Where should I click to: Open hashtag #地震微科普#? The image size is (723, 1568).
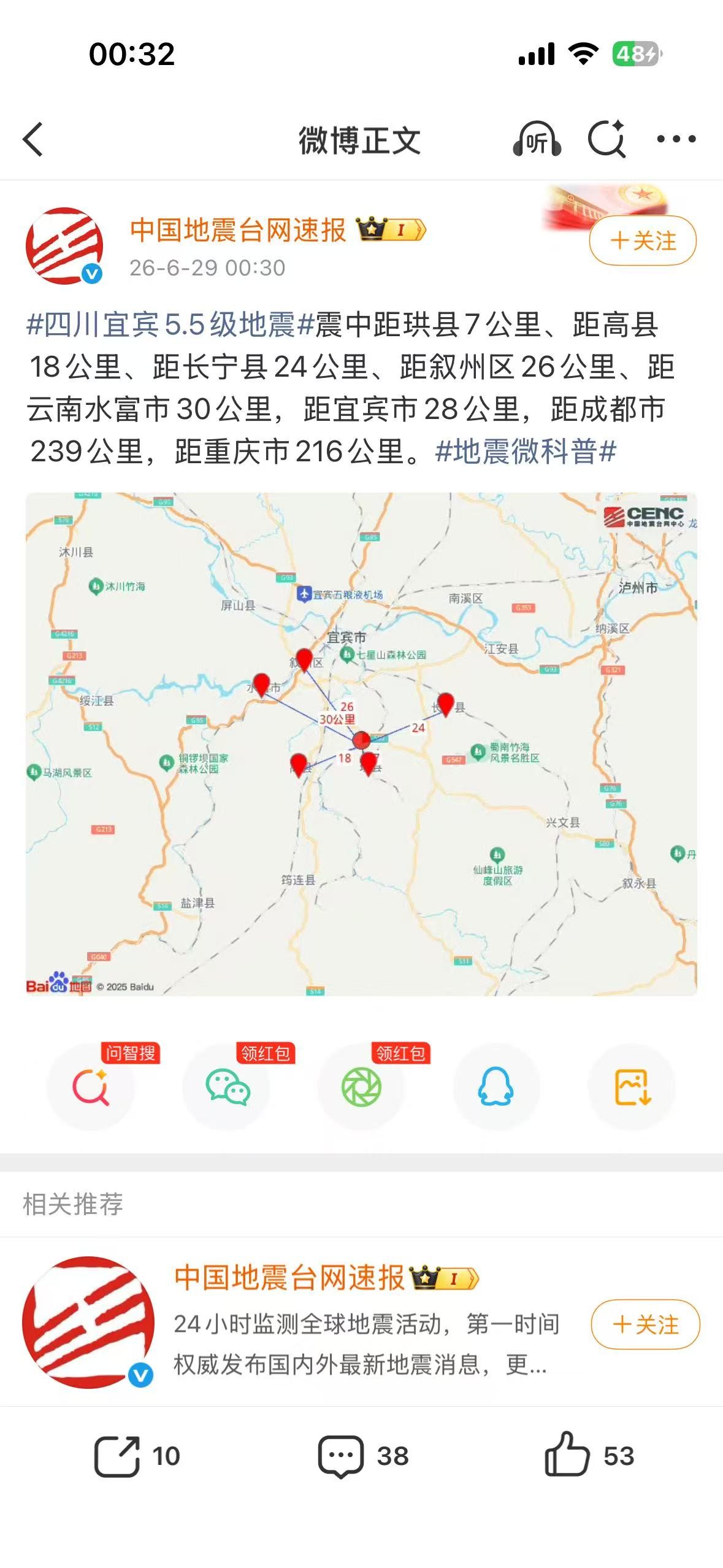(x=526, y=452)
